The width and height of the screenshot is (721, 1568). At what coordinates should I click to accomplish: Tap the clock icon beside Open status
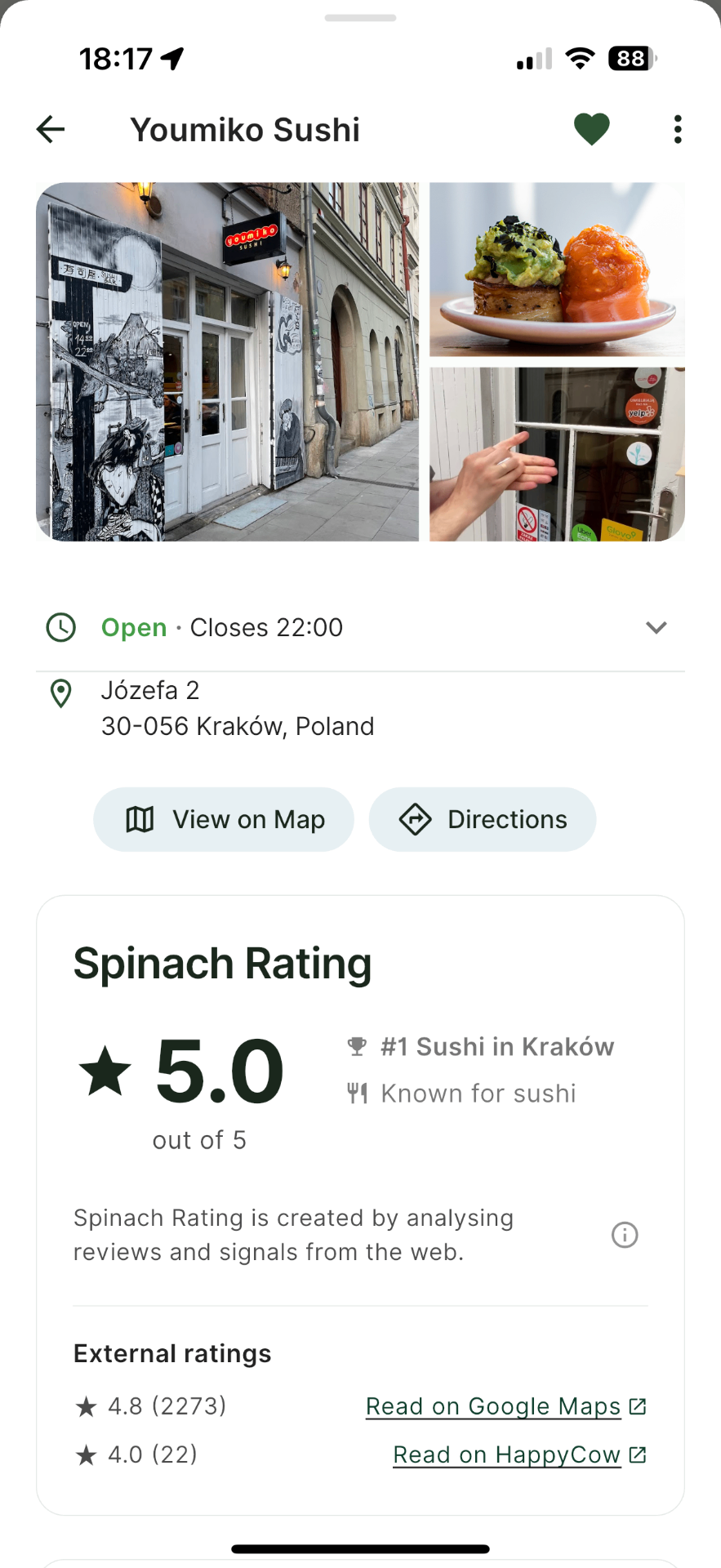click(60, 627)
